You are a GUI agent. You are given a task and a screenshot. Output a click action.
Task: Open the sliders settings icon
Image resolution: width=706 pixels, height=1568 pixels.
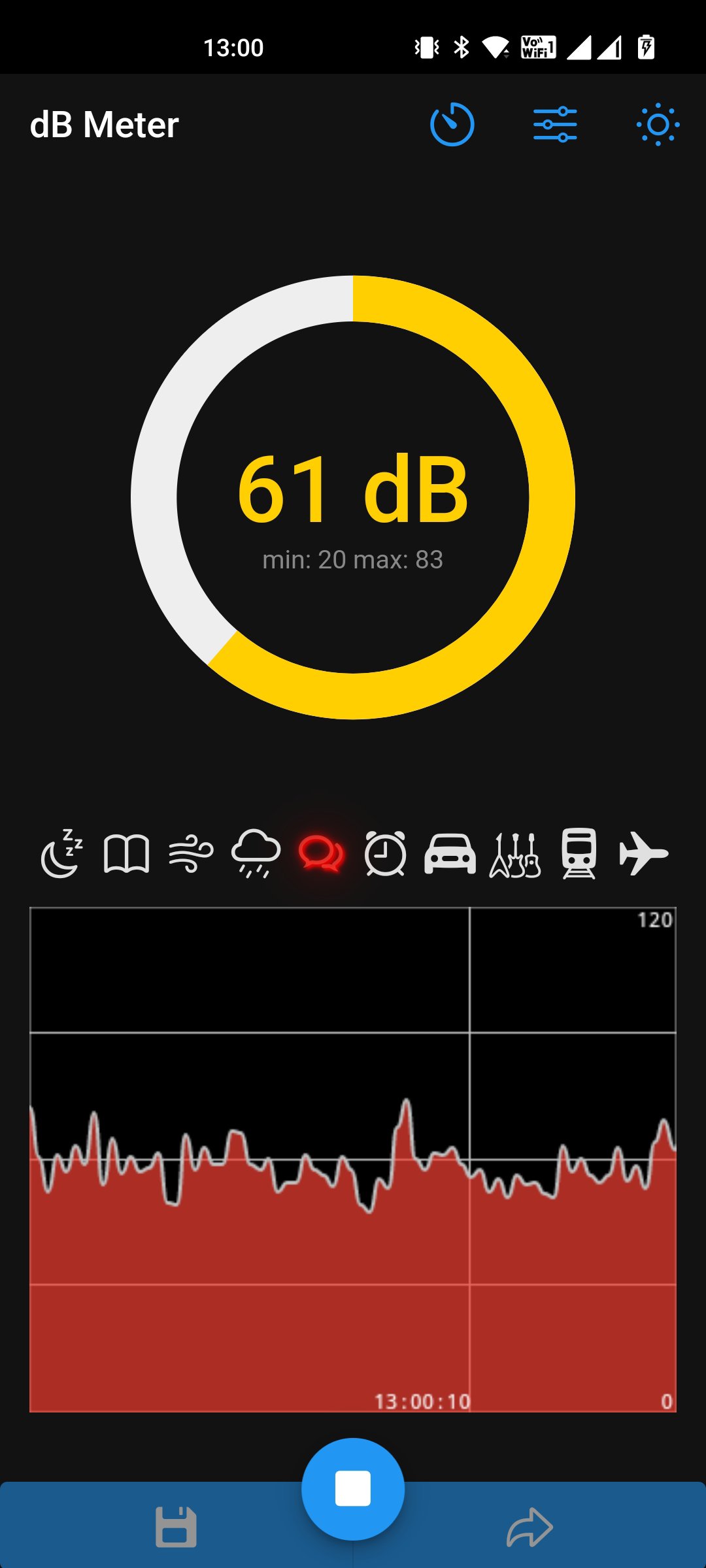pos(555,124)
